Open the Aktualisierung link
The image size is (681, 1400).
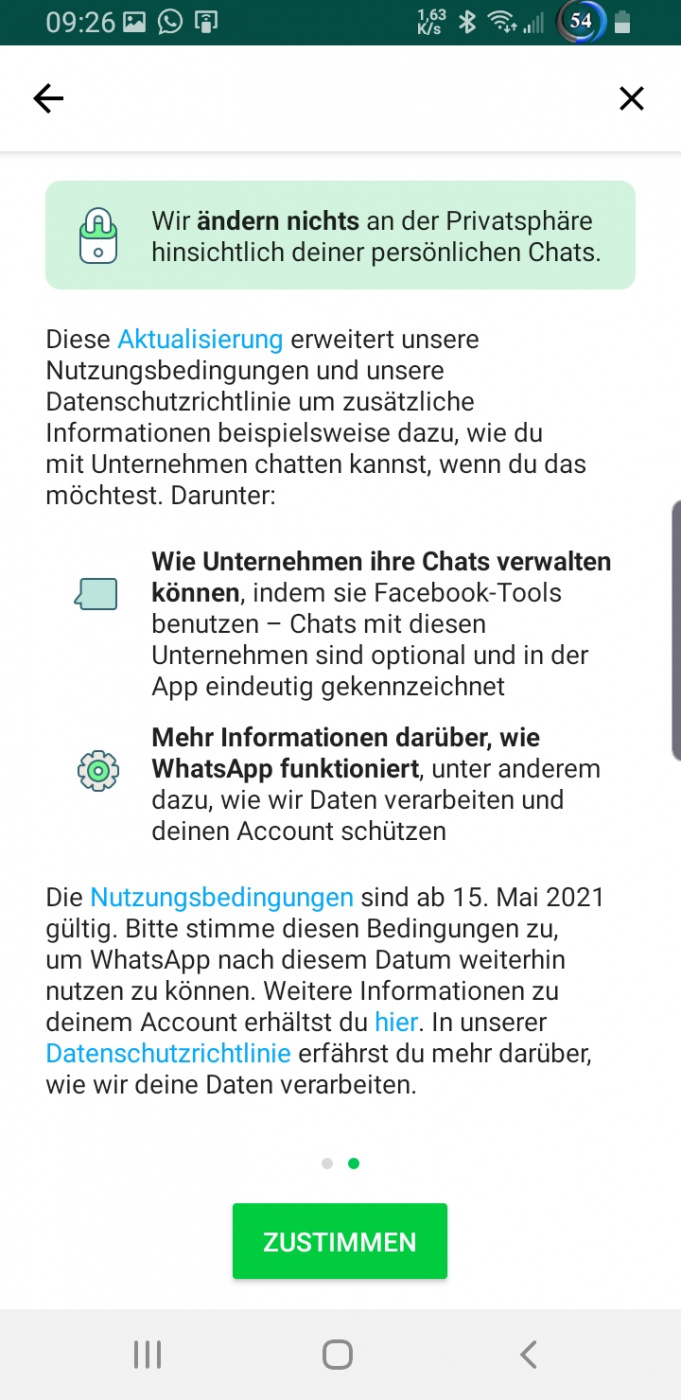[x=200, y=339]
